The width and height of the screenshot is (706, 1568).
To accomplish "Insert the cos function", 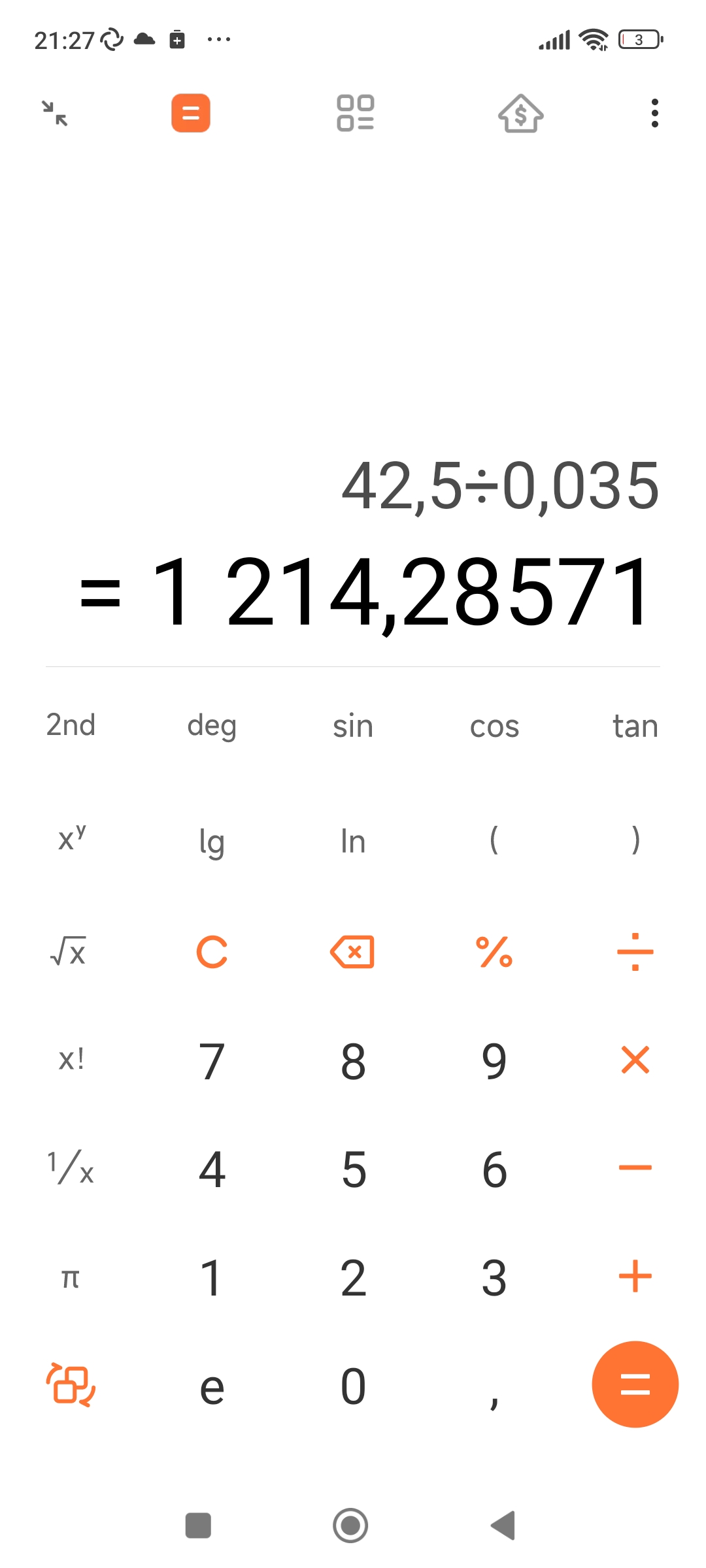I will click(494, 725).
